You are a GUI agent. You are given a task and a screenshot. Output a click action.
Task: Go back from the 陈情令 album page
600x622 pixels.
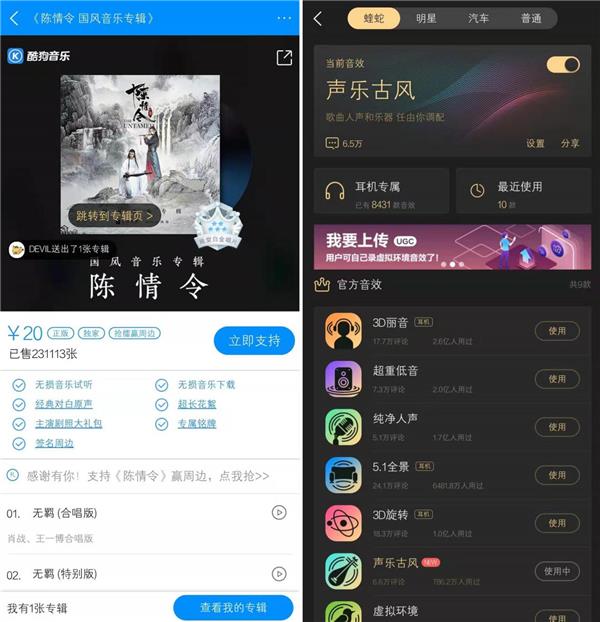point(14,18)
